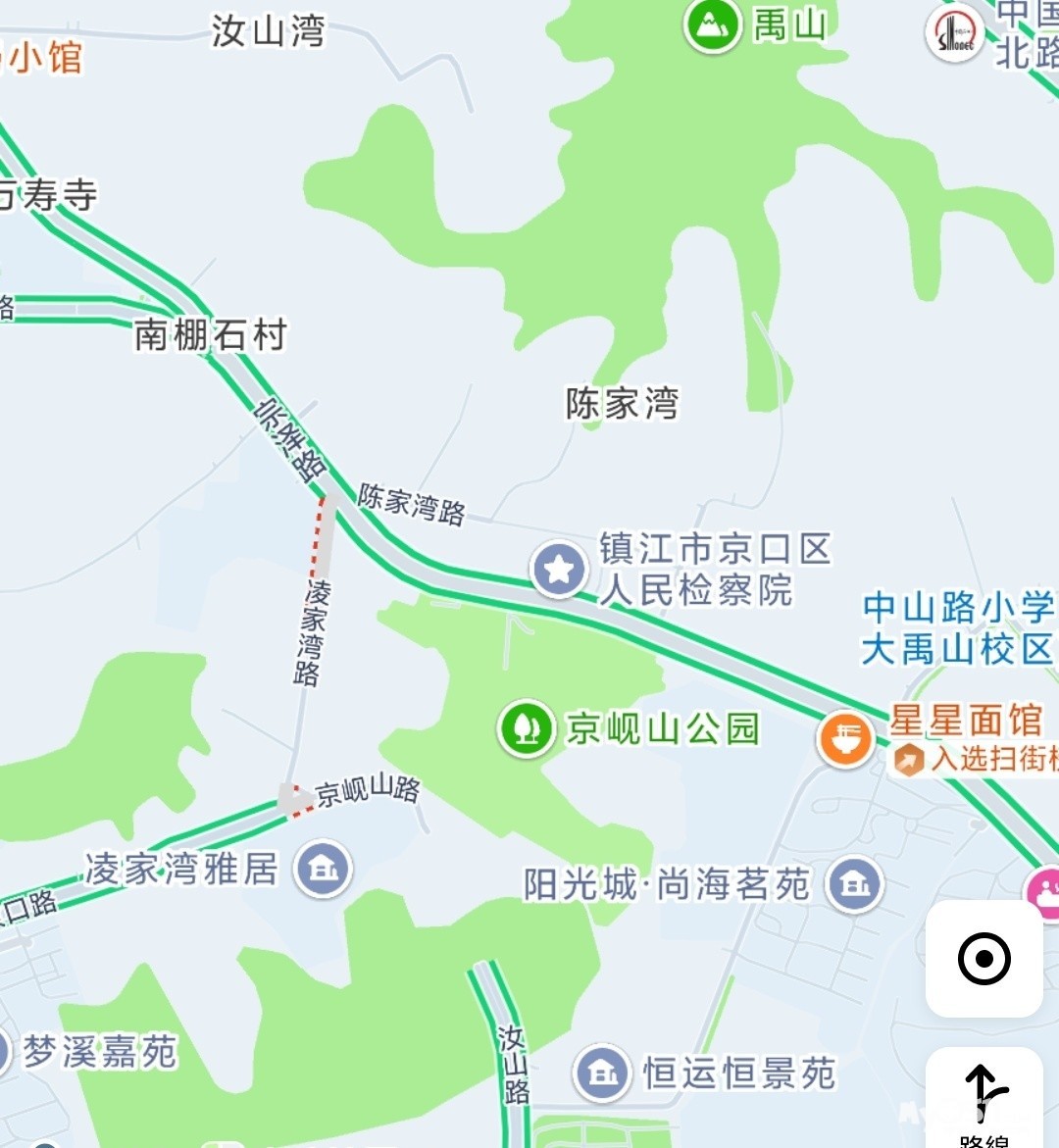Open the Sinopec gas station marker

point(954,33)
